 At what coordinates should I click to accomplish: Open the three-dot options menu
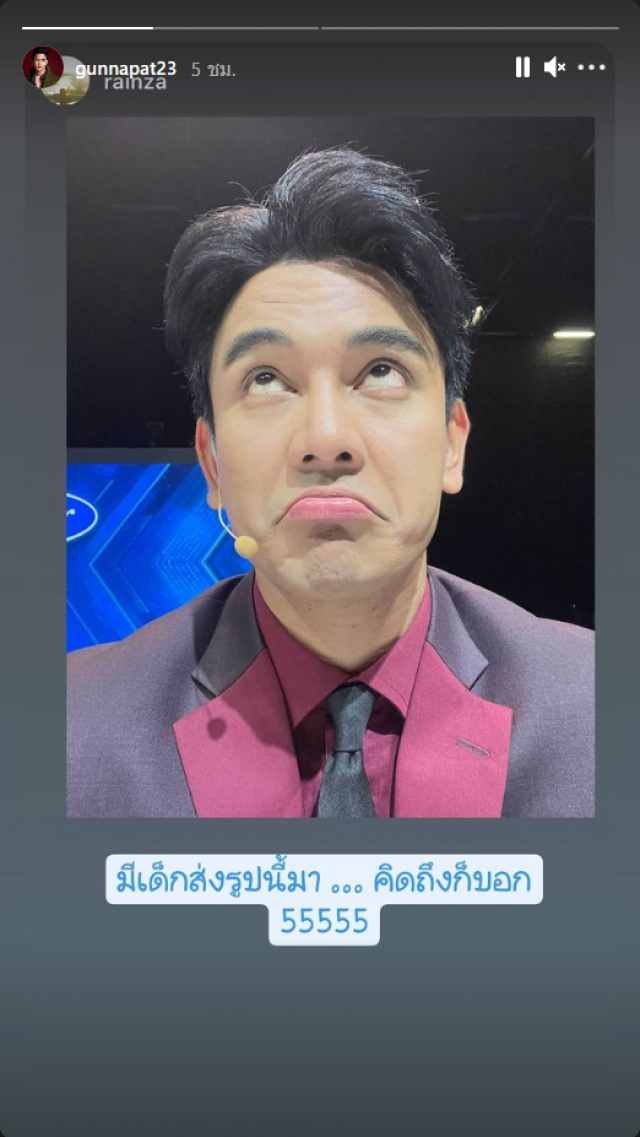[592, 67]
